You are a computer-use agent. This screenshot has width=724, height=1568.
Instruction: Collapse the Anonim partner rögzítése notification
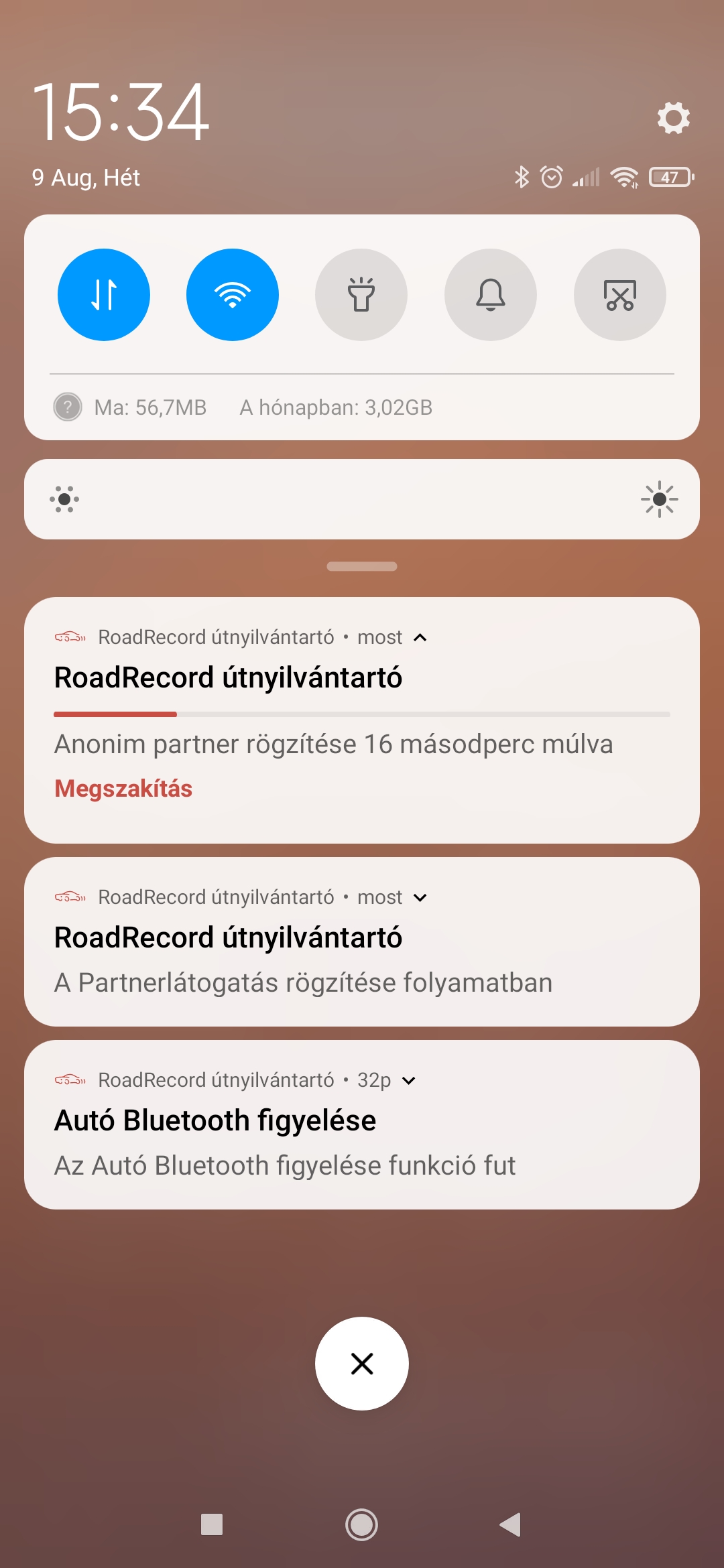[420, 637]
